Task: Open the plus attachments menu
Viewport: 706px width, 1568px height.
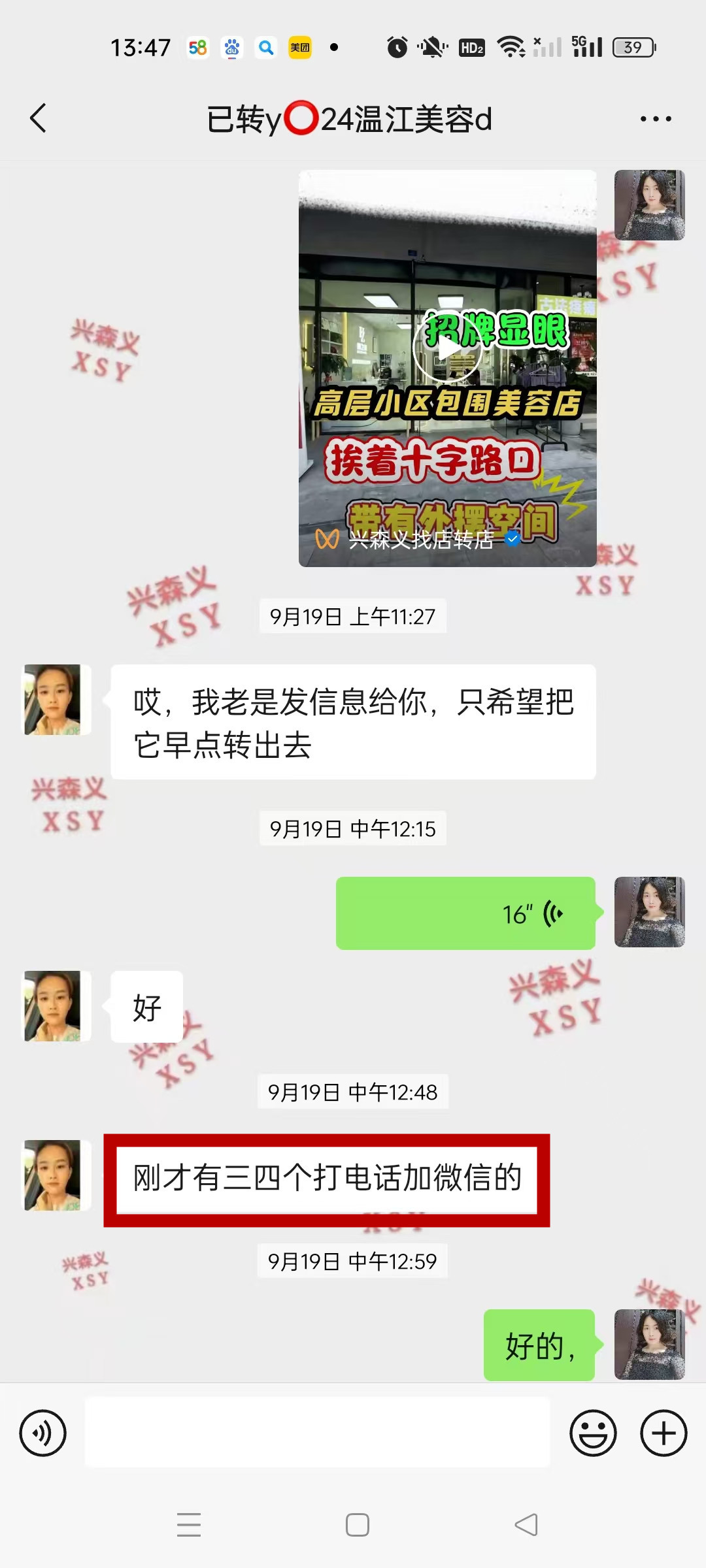Action: (663, 1433)
